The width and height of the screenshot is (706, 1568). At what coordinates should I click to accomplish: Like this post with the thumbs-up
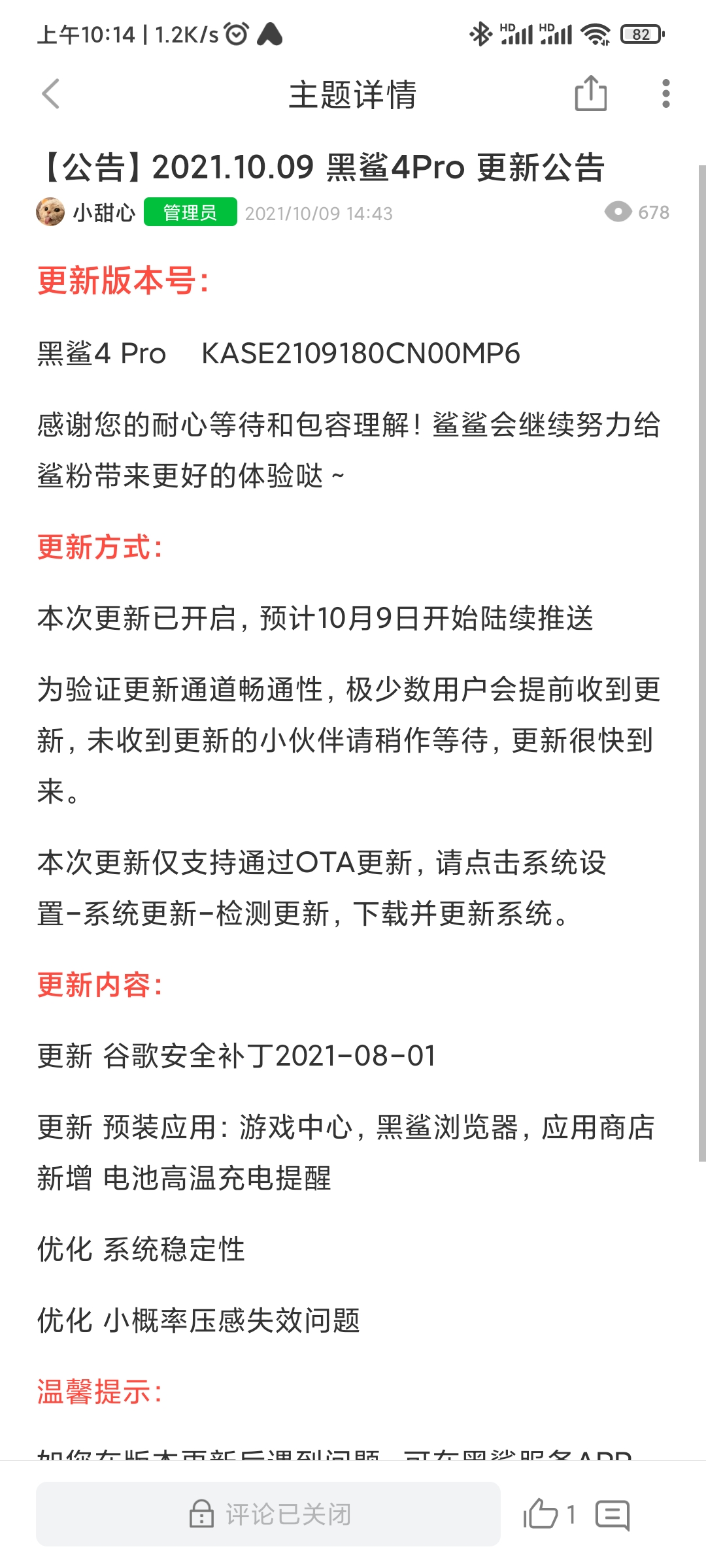point(541,1514)
